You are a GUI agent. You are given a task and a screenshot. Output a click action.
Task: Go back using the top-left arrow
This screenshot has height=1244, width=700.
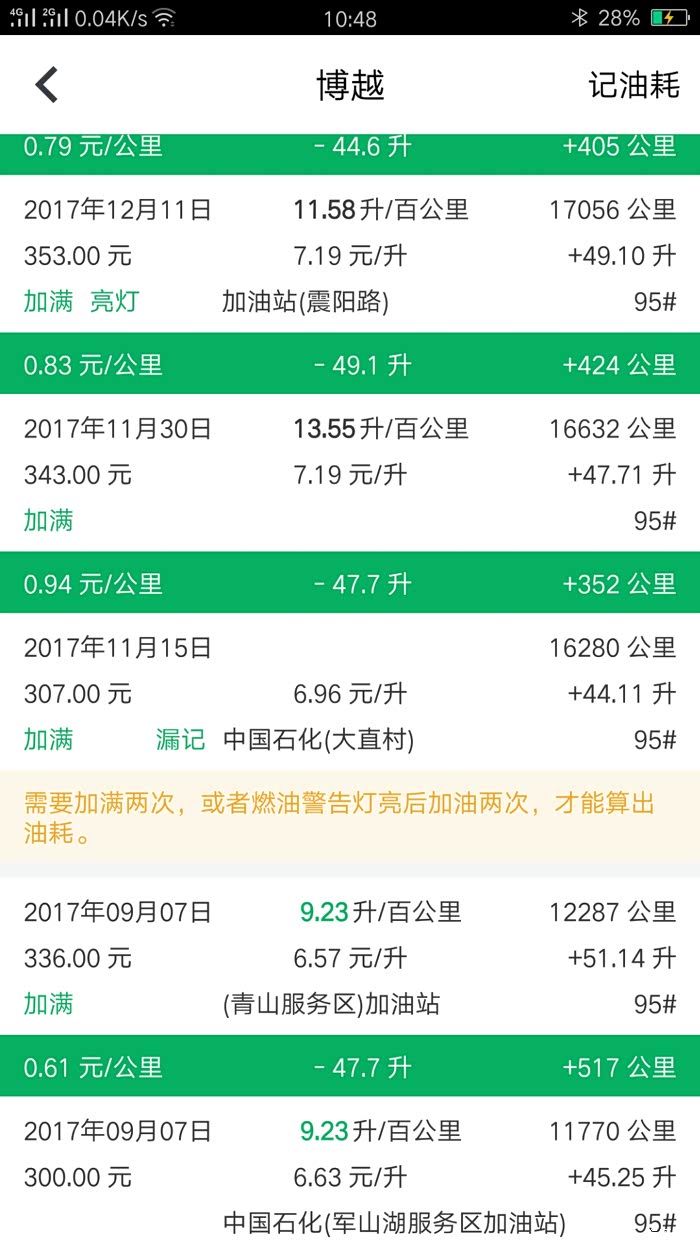[x=47, y=85]
